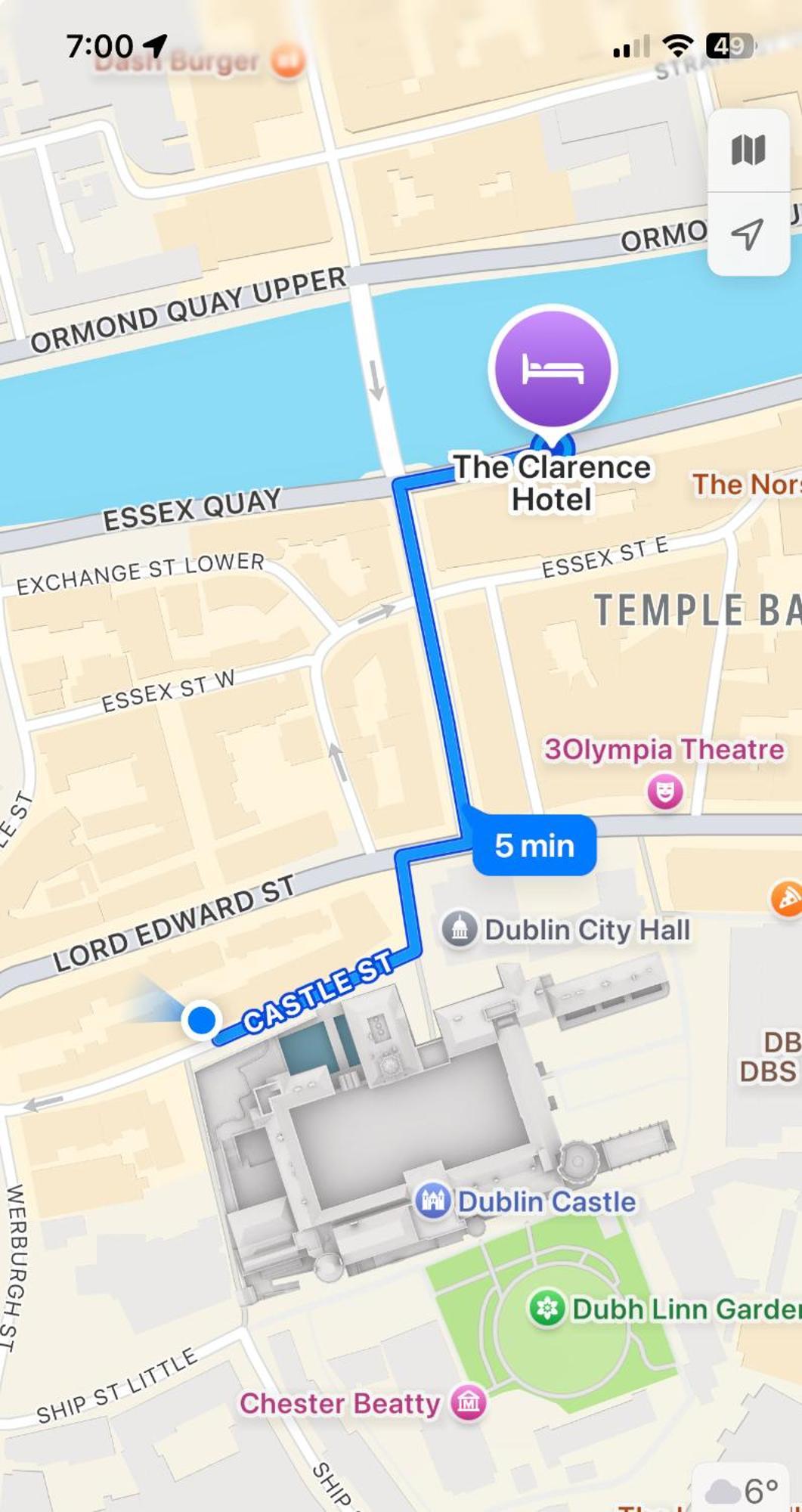Open Dublin City Hall place marker
Viewport: 802px width, 1512px height.
click(x=460, y=929)
